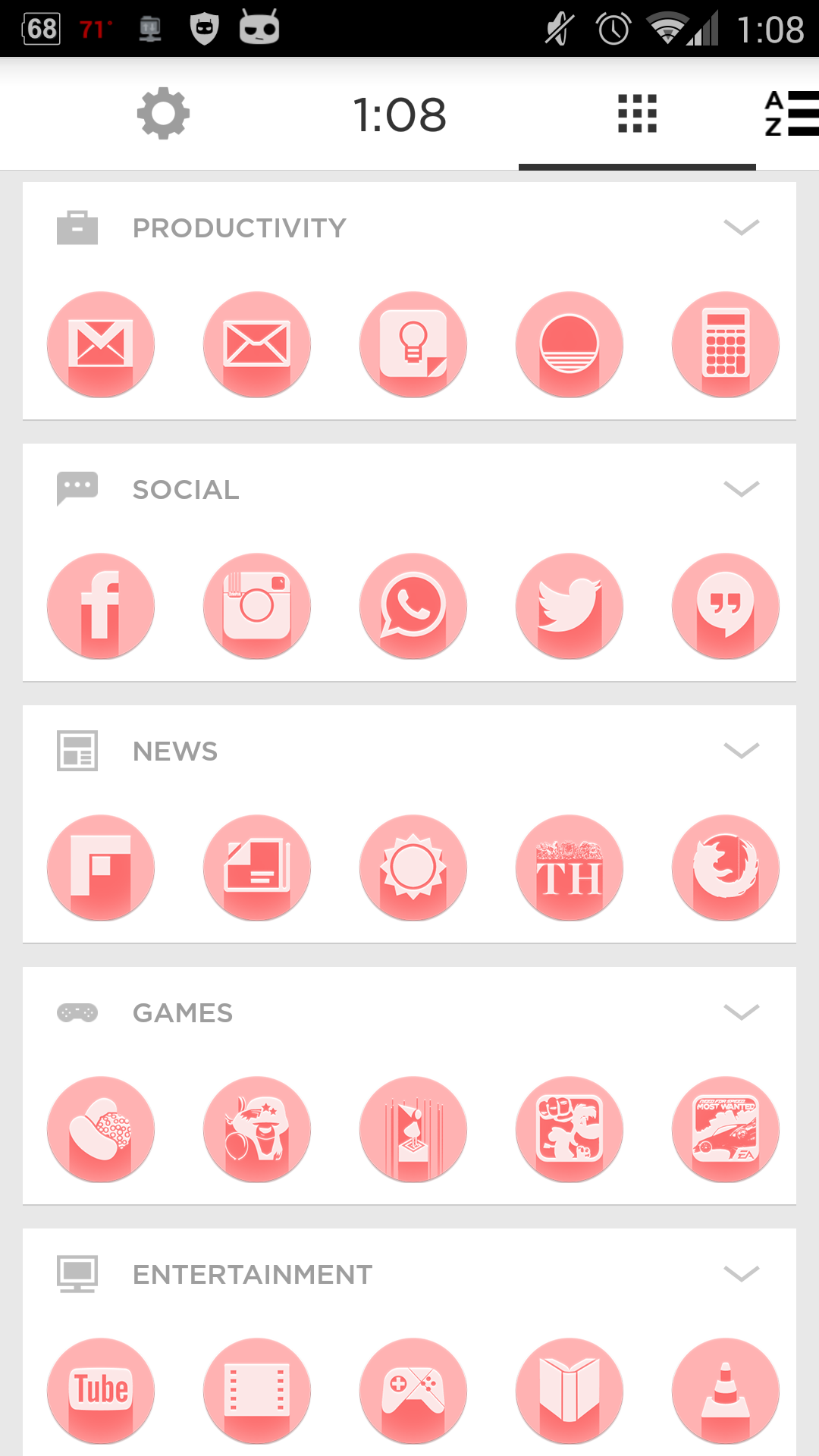Open VLC media player
819x1456 pixels.
(x=726, y=1390)
